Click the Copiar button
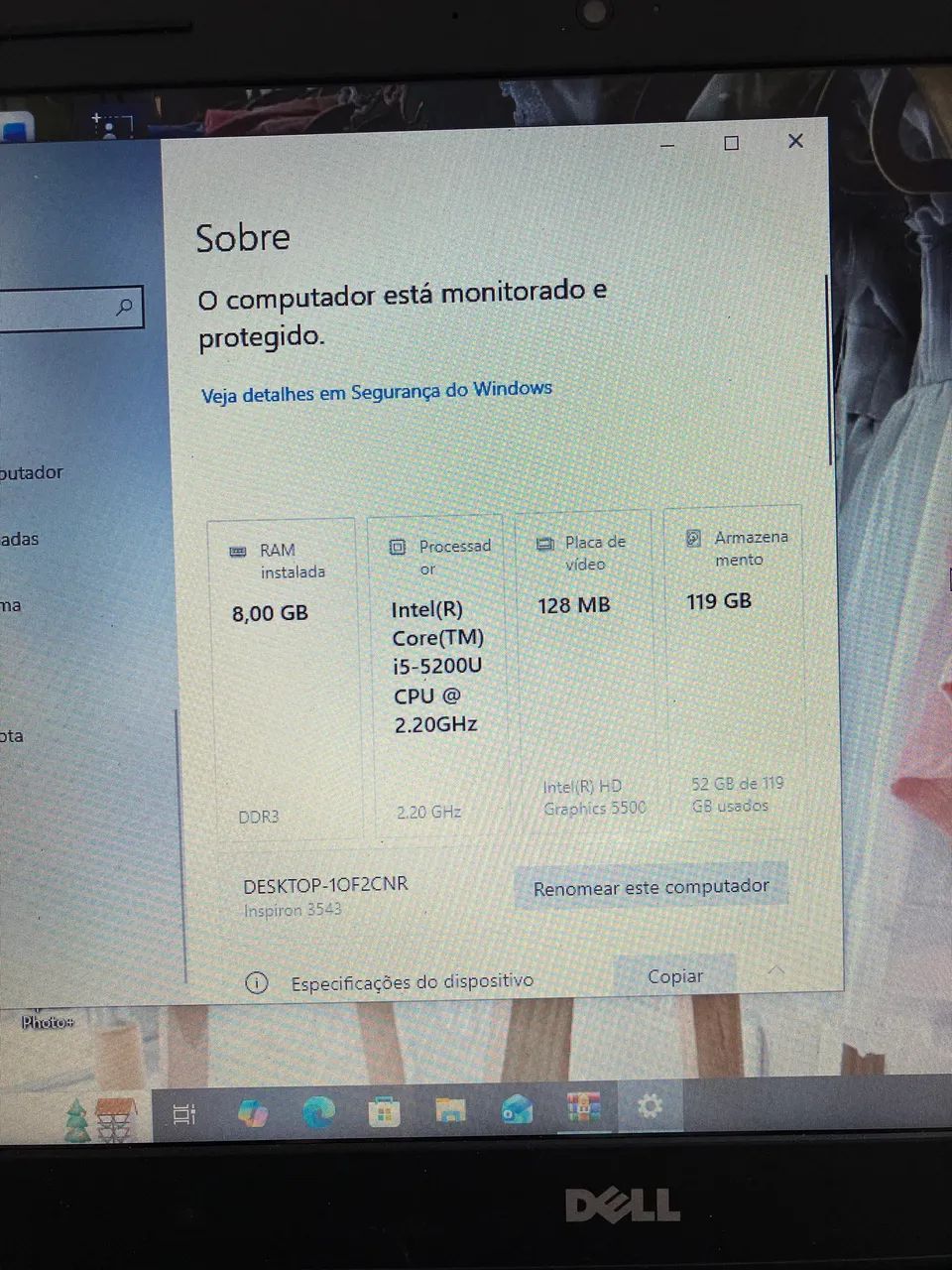Image resolution: width=952 pixels, height=1270 pixels. [675, 976]
